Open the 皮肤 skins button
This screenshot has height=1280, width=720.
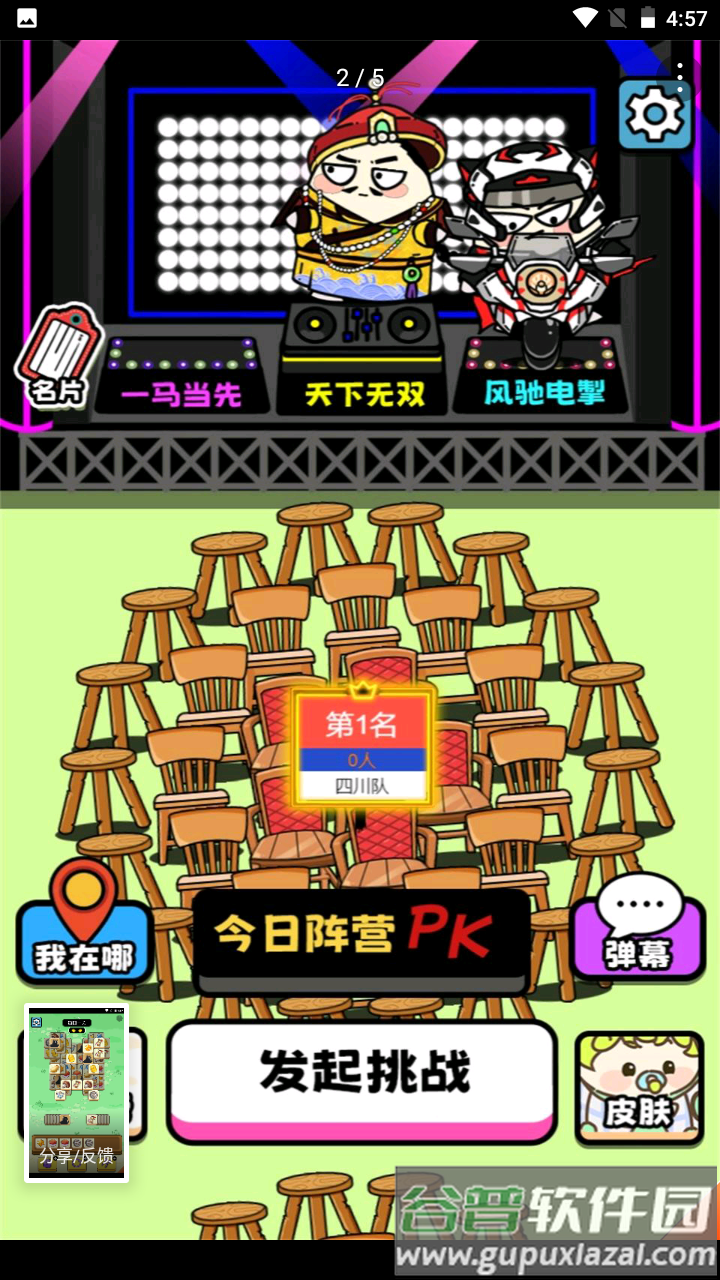click(637, 1090)
